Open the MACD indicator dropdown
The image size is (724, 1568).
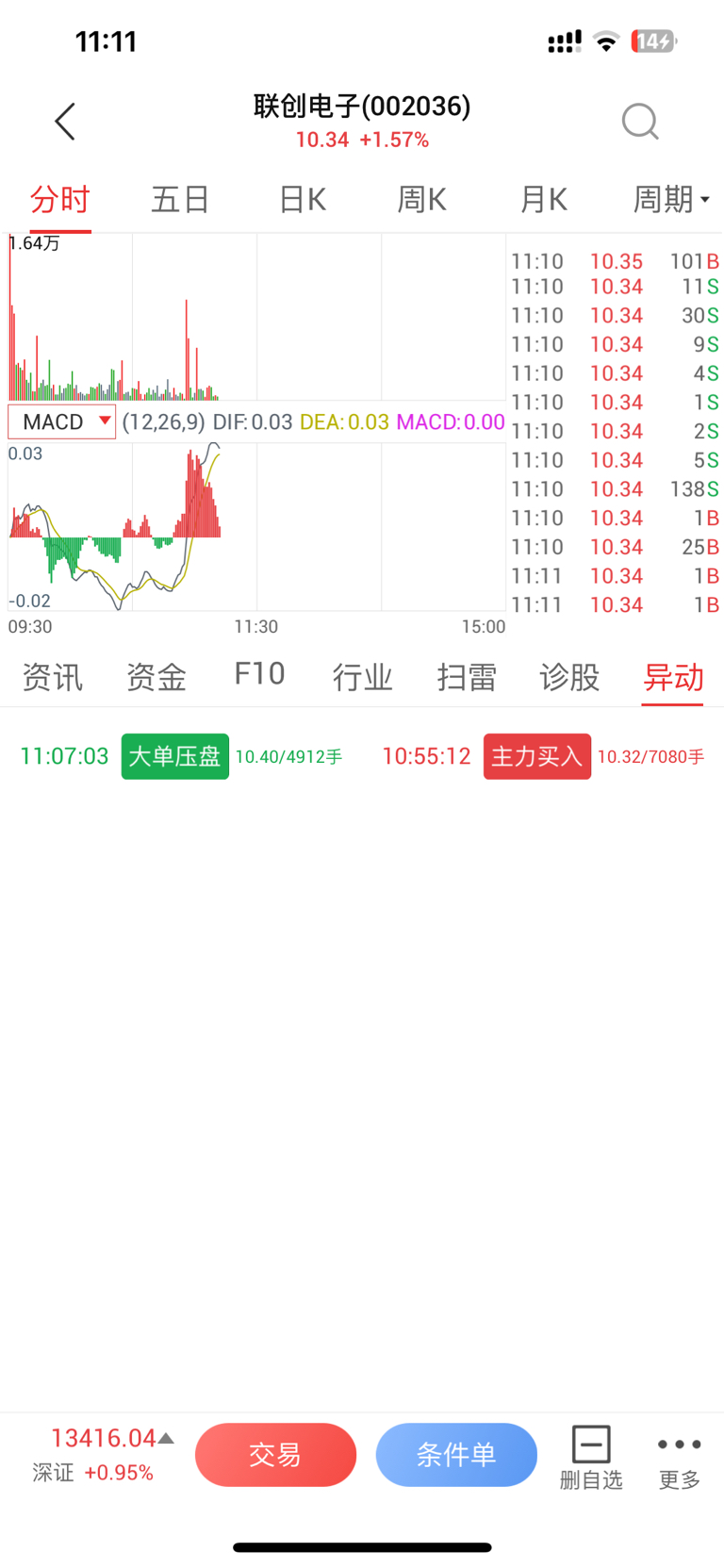[62, 421]
